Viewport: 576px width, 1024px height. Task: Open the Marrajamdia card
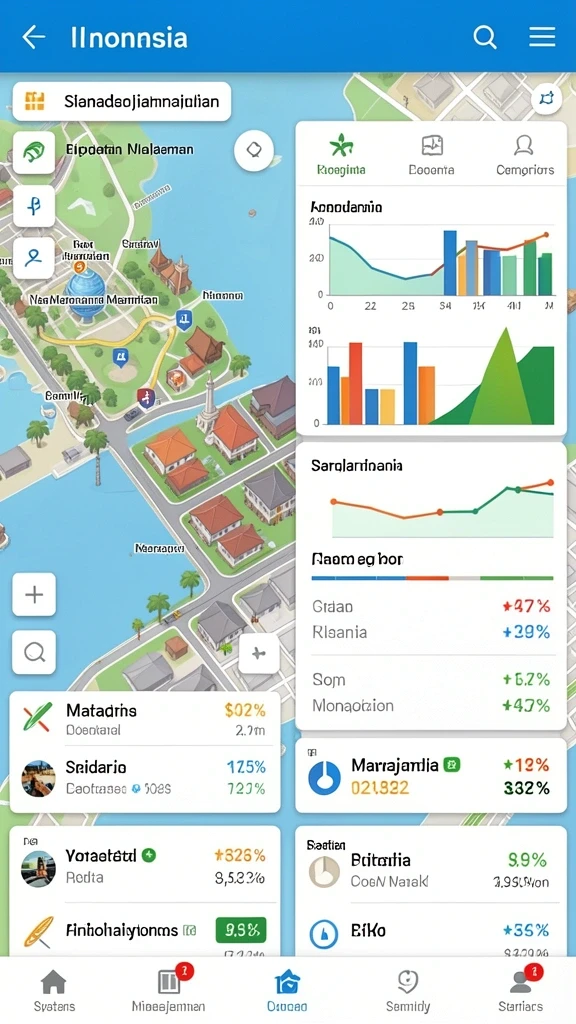click(431, 776)
